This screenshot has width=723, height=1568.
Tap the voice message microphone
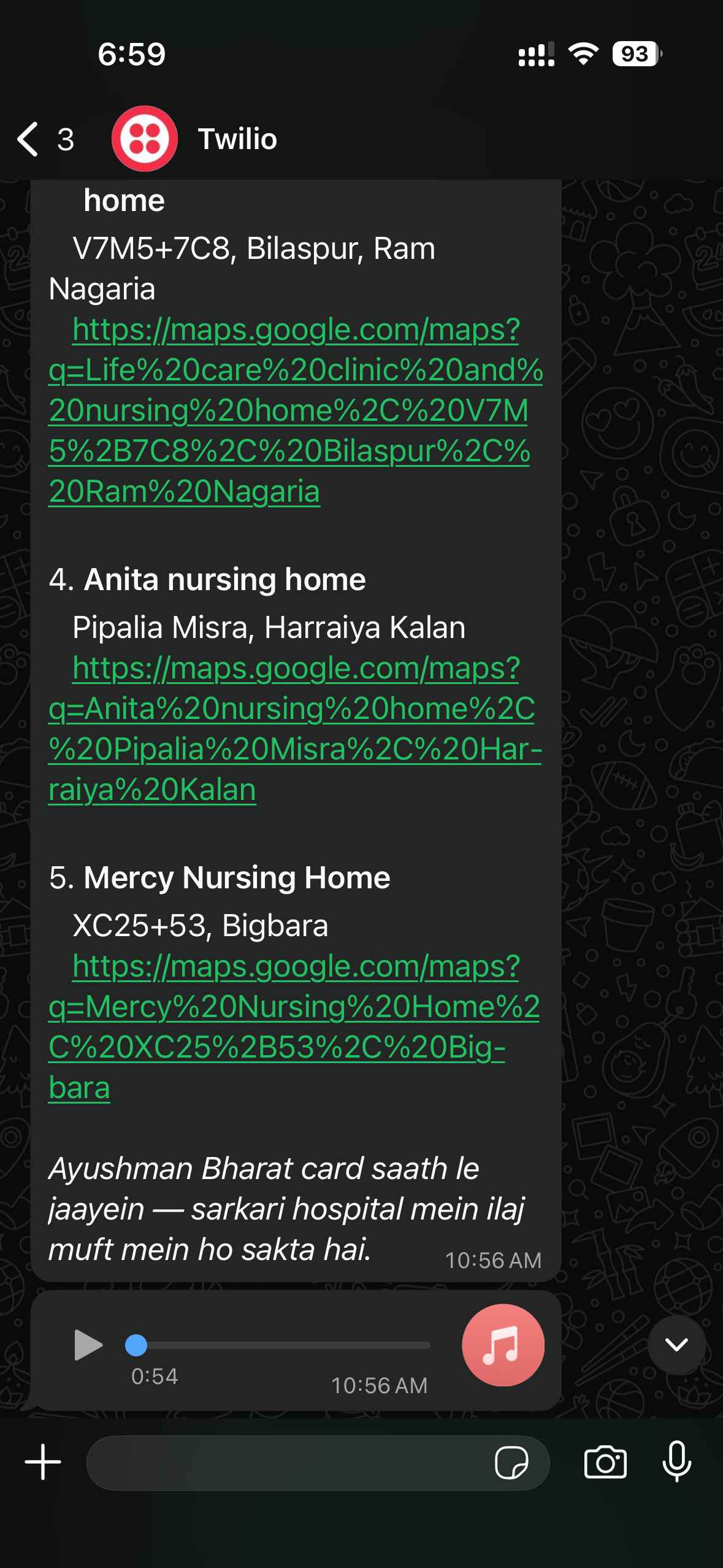[x=677, y=1462]
